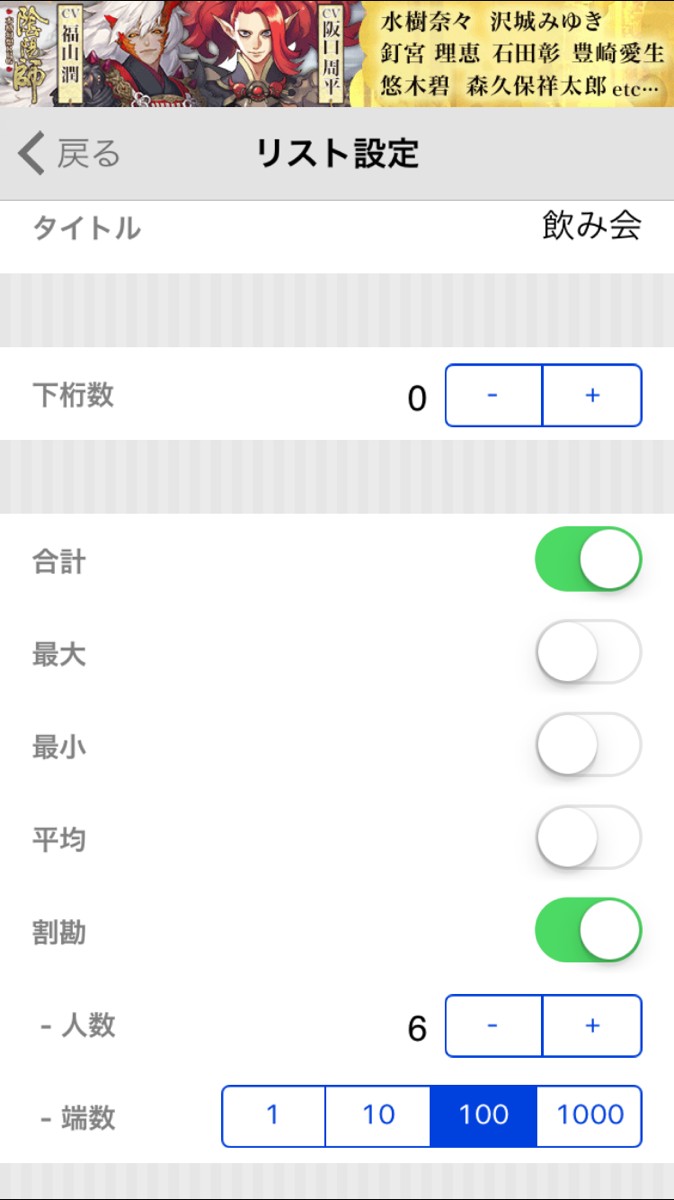Image resolution: width=674 pixels, height=1200 pixels.
Task: Edit the タイトル field showing 飲み会
Action: point(591,227)
